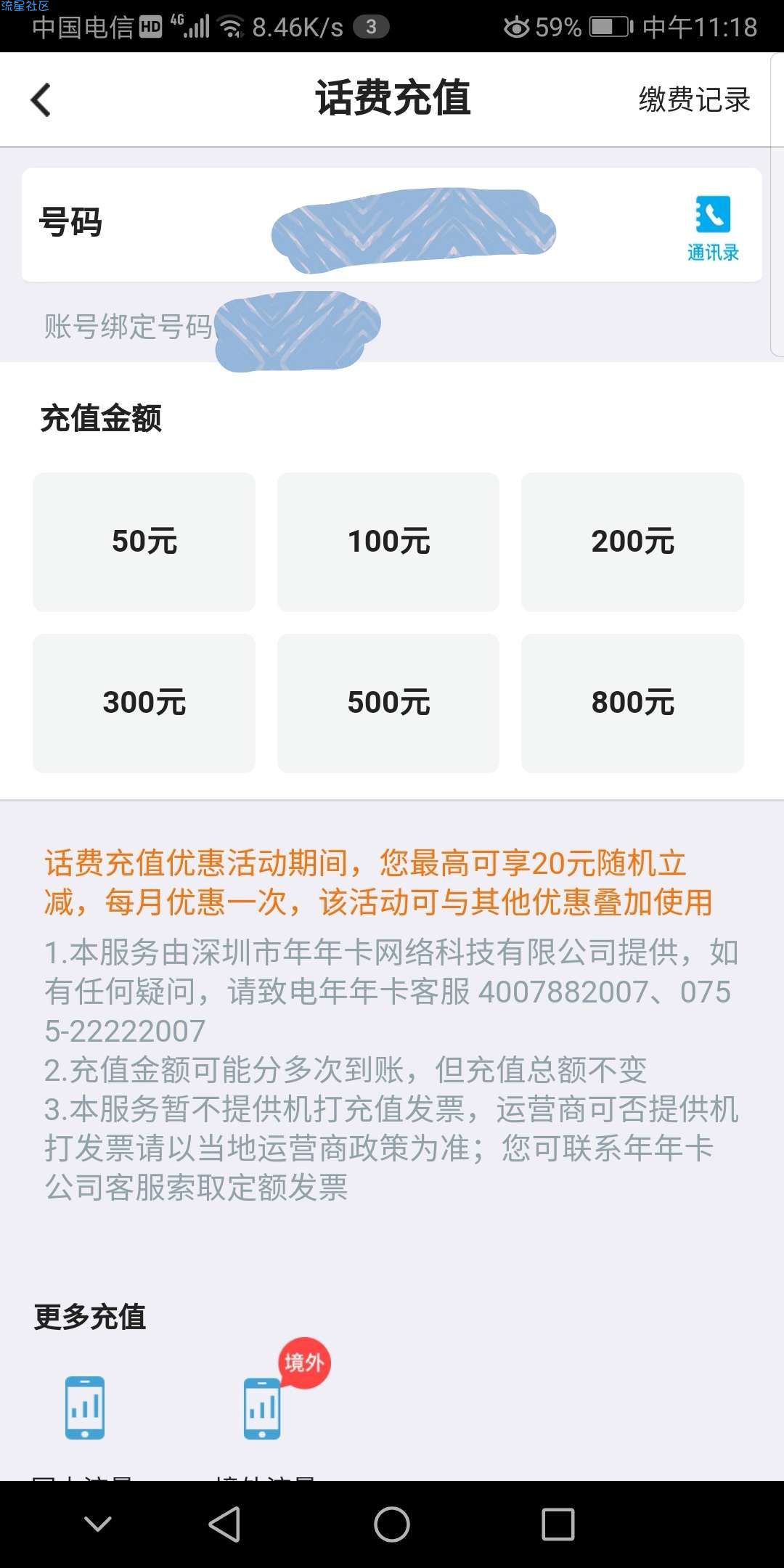Open 缴费记录 payment history
The image size is (784, 1568).
(693, 99)
